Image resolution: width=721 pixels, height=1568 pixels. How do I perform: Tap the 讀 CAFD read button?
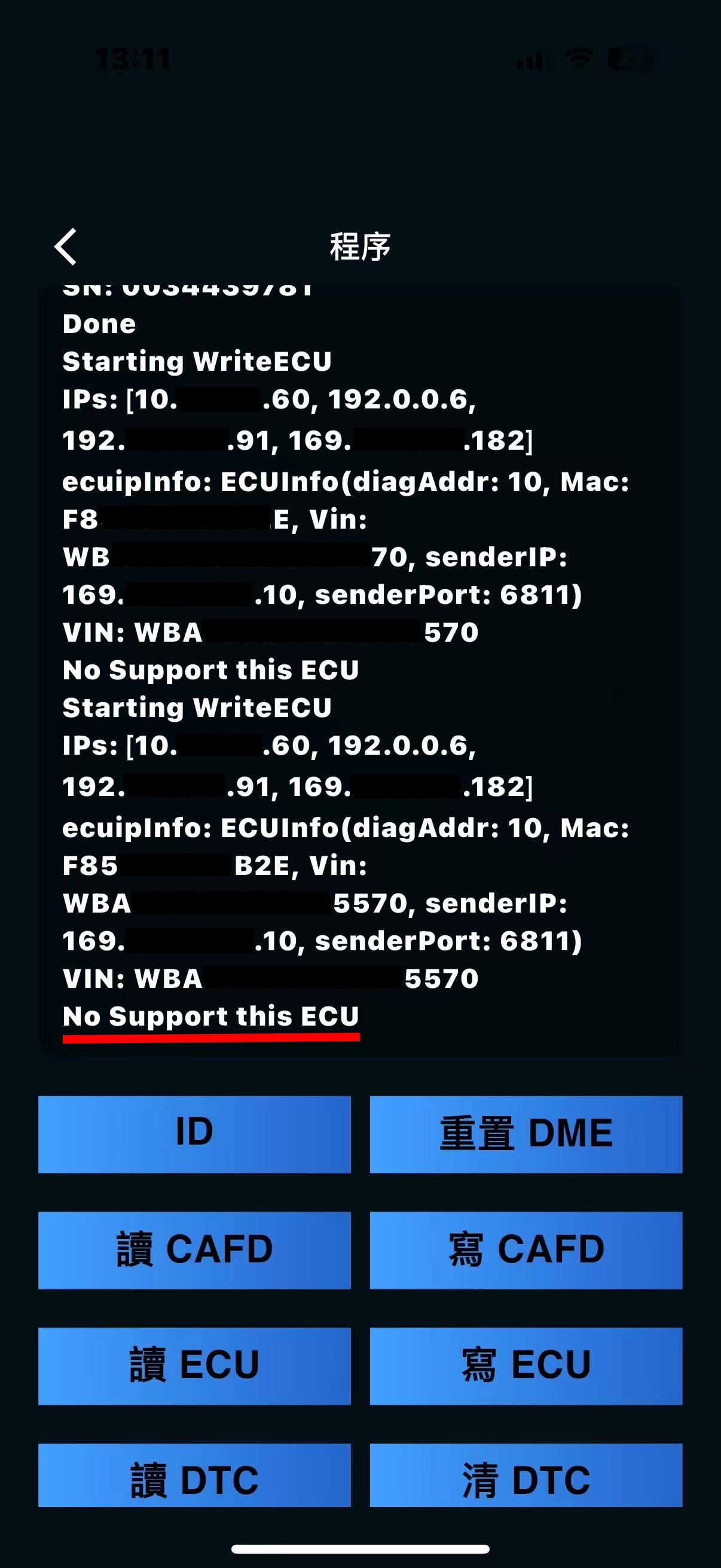click(x=194, y=1248)
